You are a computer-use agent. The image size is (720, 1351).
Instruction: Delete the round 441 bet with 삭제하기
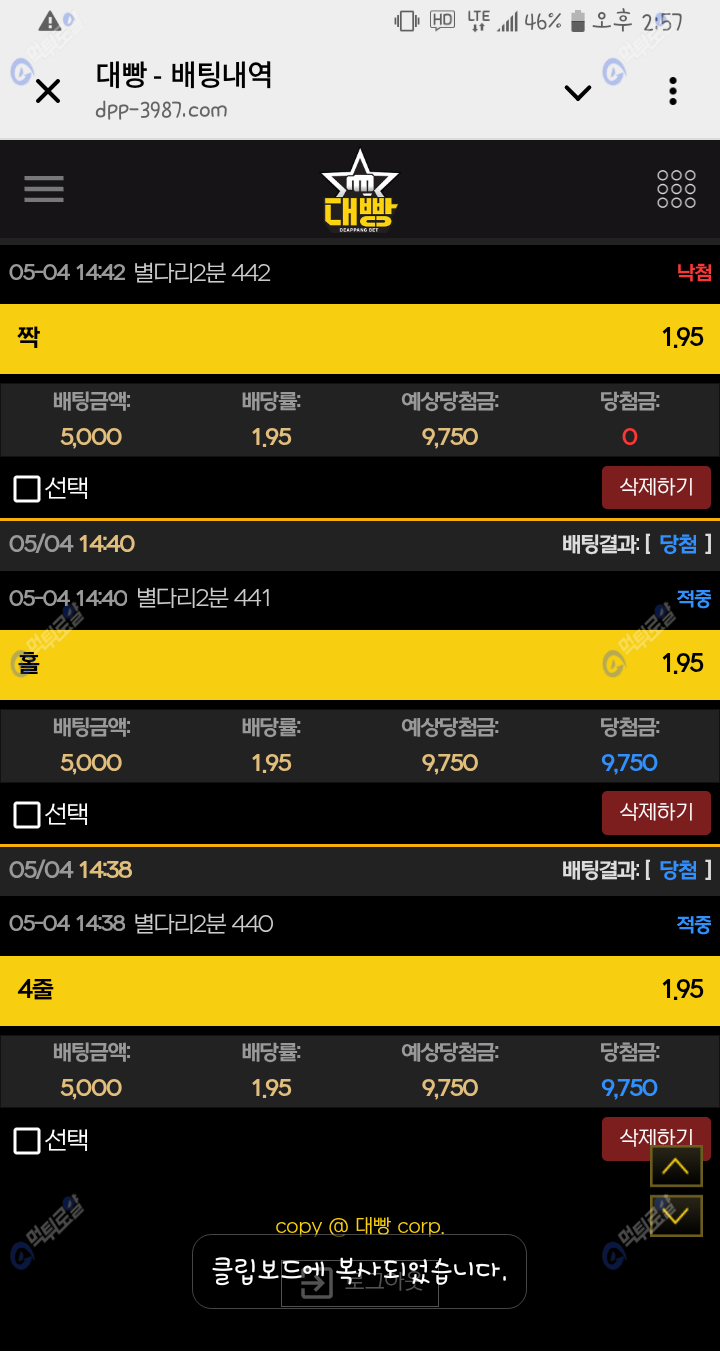[x=656, y=812]
